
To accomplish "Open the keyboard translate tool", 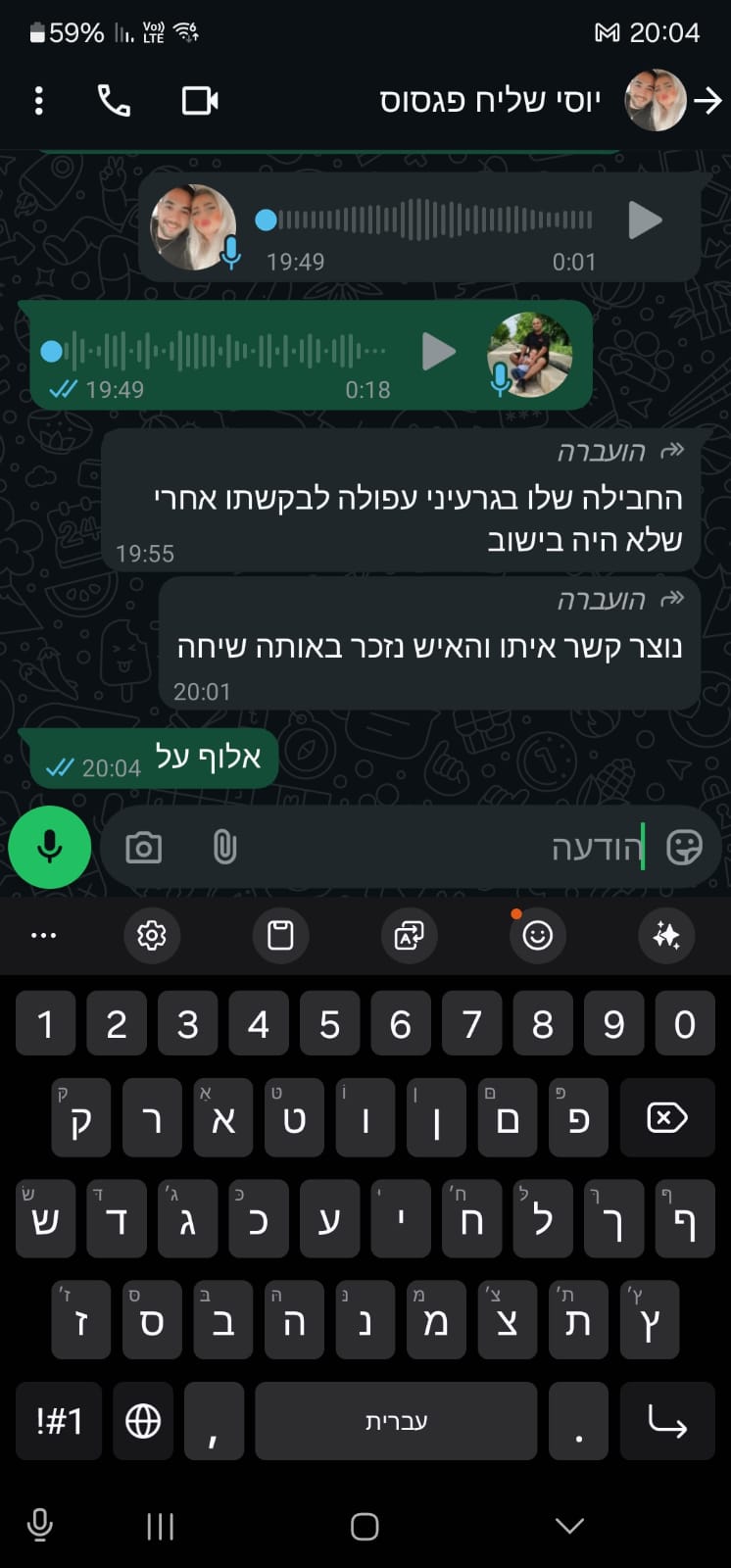I will pyautogui.click(x=409, y=936).
